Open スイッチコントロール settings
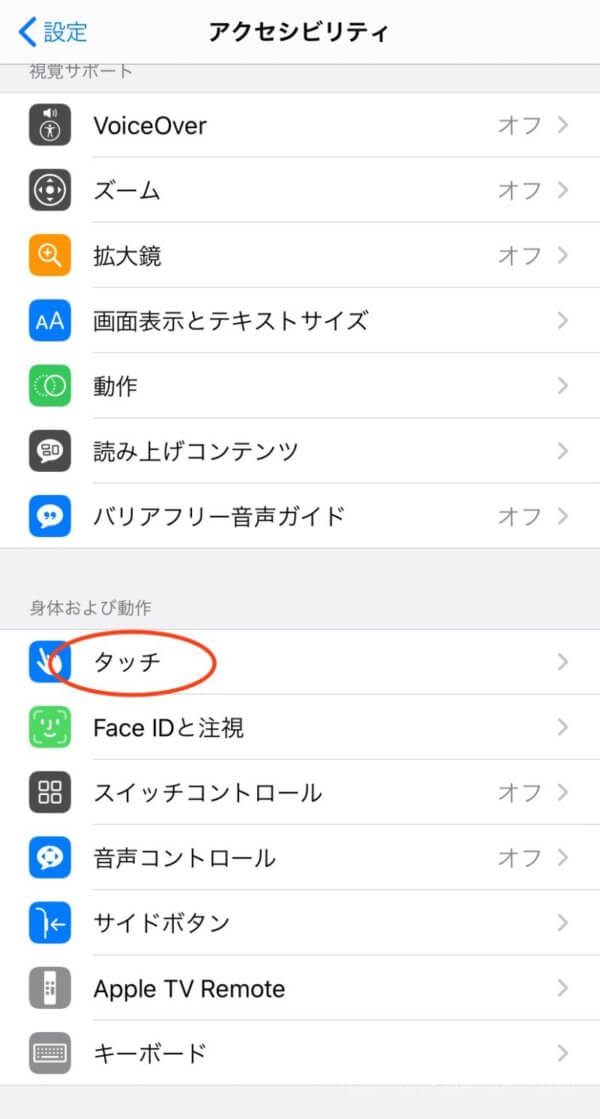 coord(300,793)
